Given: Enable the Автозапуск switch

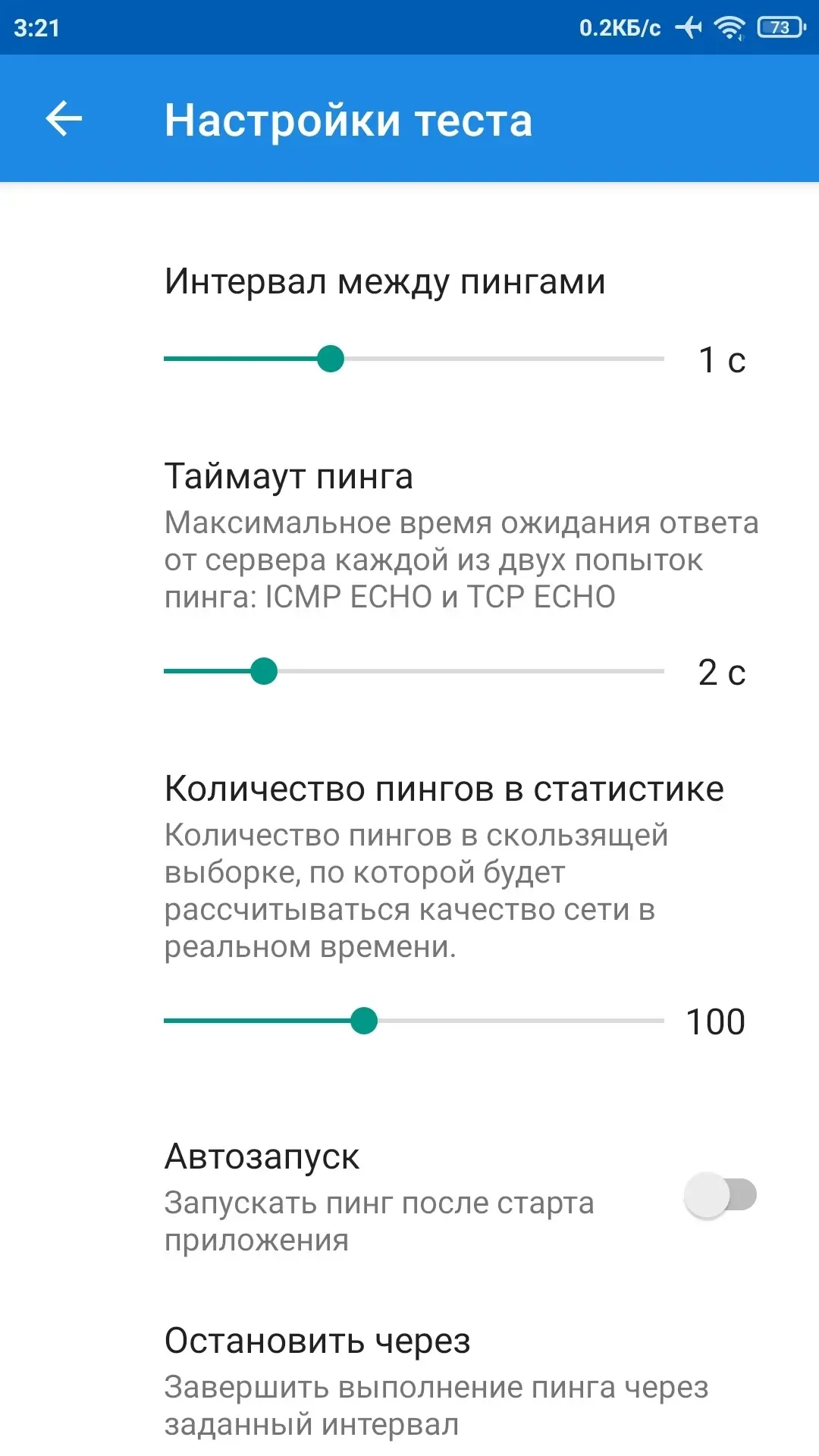Looking at the screenshot, I should (x=720, y=1195).
